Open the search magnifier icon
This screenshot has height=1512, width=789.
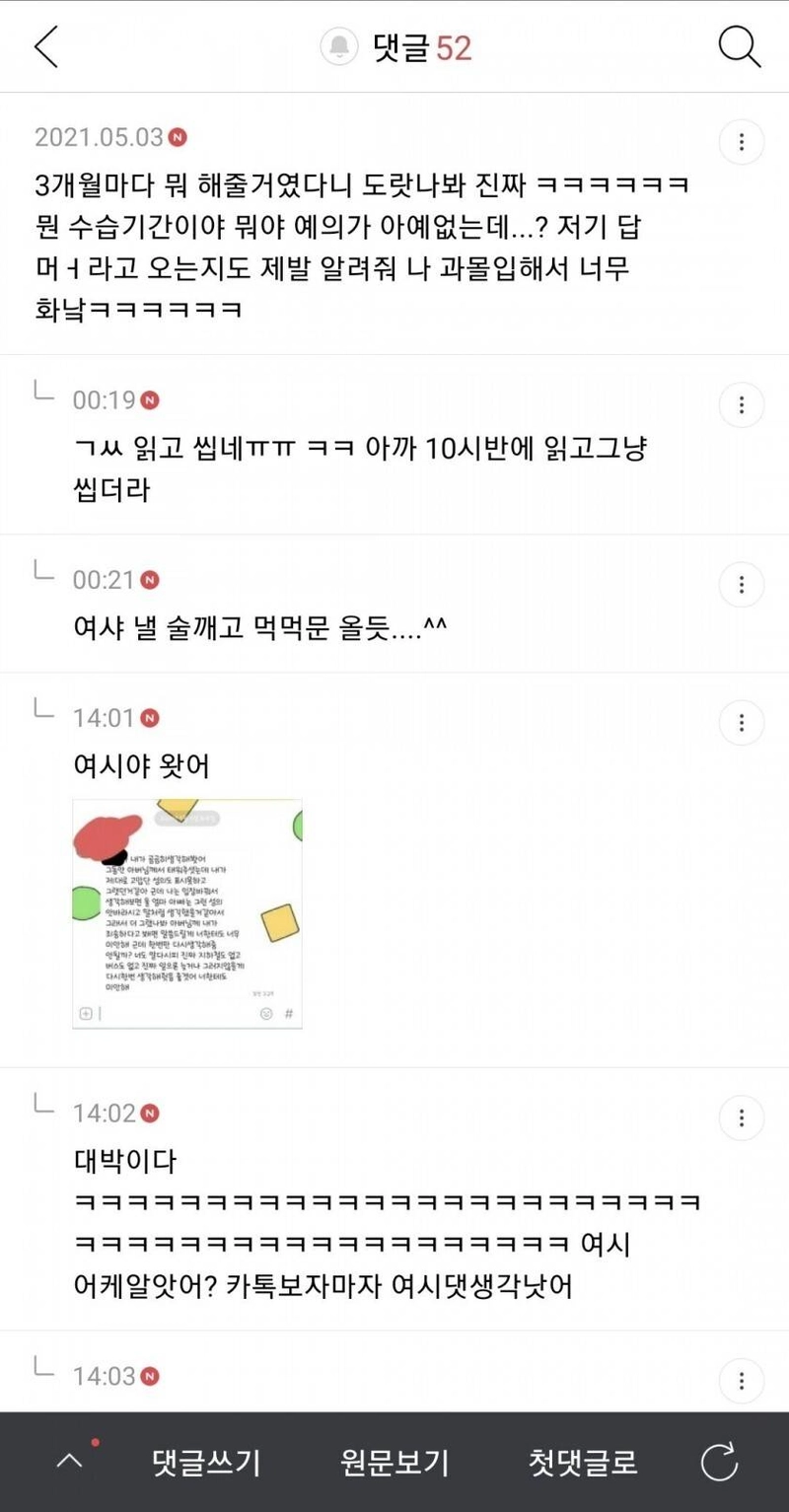click(740, 45)
